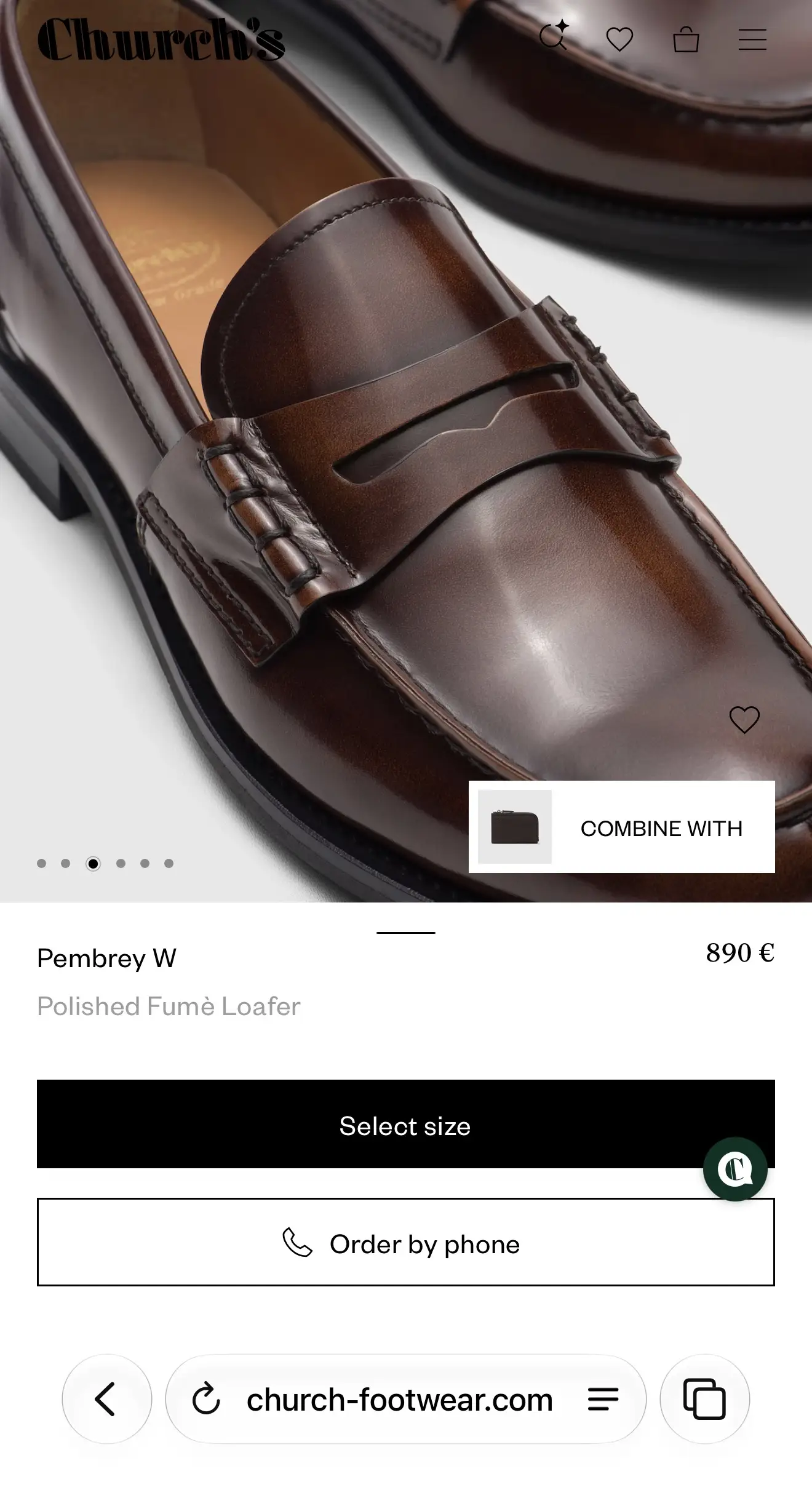Choose Order by phone
The height and width of the screenshot is (1506, 812).
[406, 1241]
